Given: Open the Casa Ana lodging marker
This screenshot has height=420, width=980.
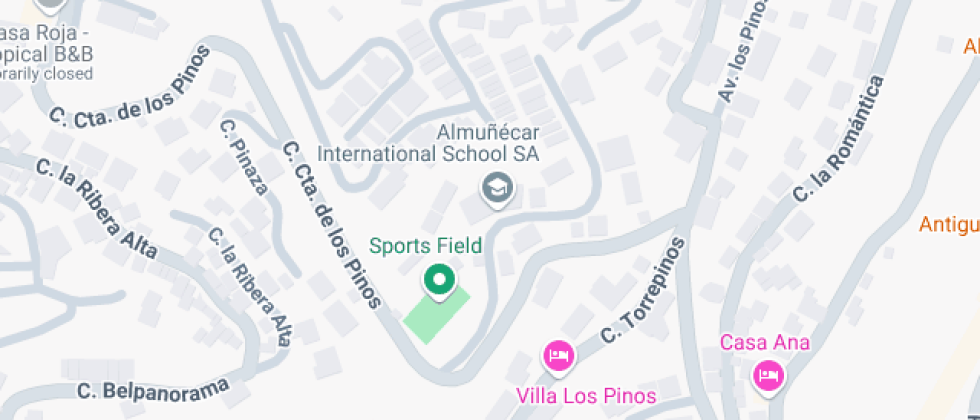Looking at the screenshot, I should click(768, 376).
